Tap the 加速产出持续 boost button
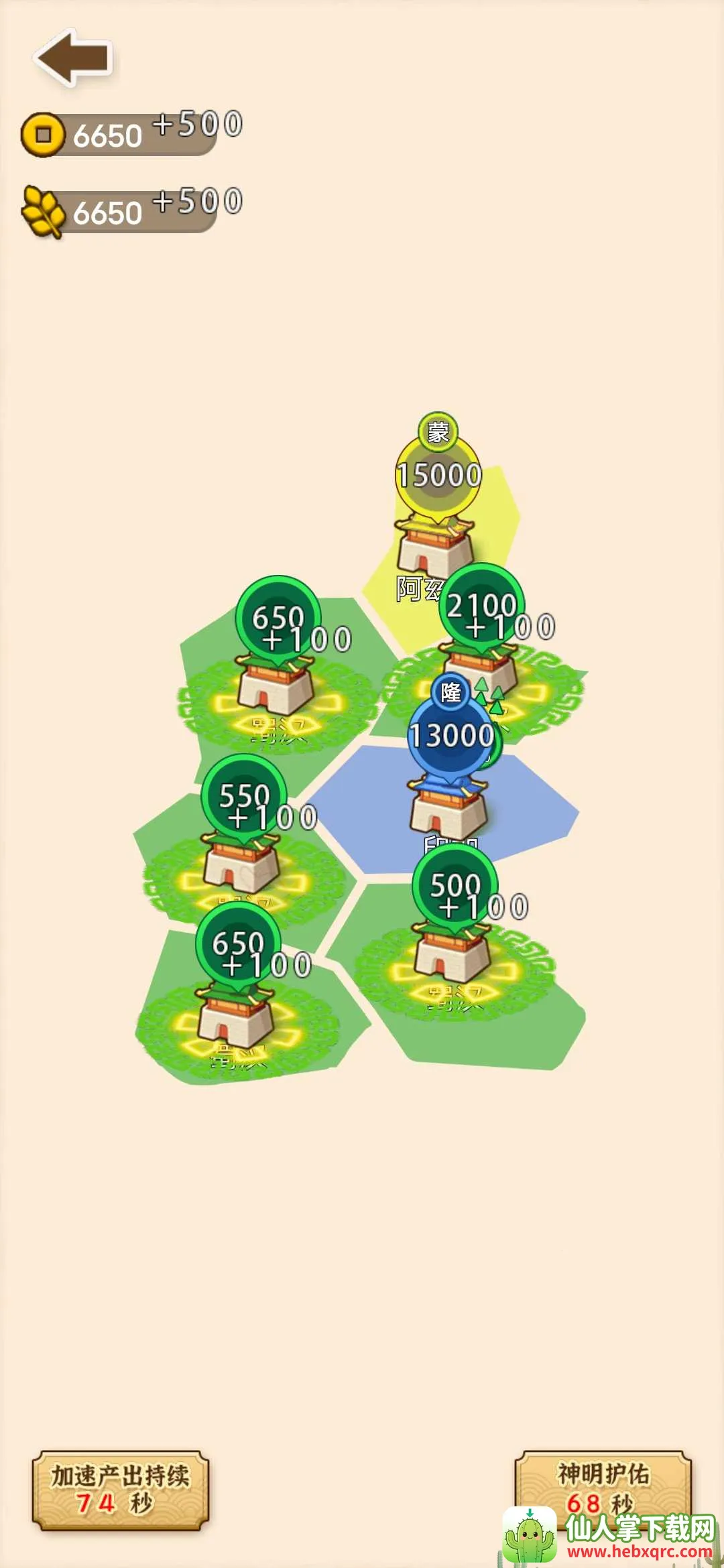Screen dimensions: 724x1568 [x=121, y=1489]
